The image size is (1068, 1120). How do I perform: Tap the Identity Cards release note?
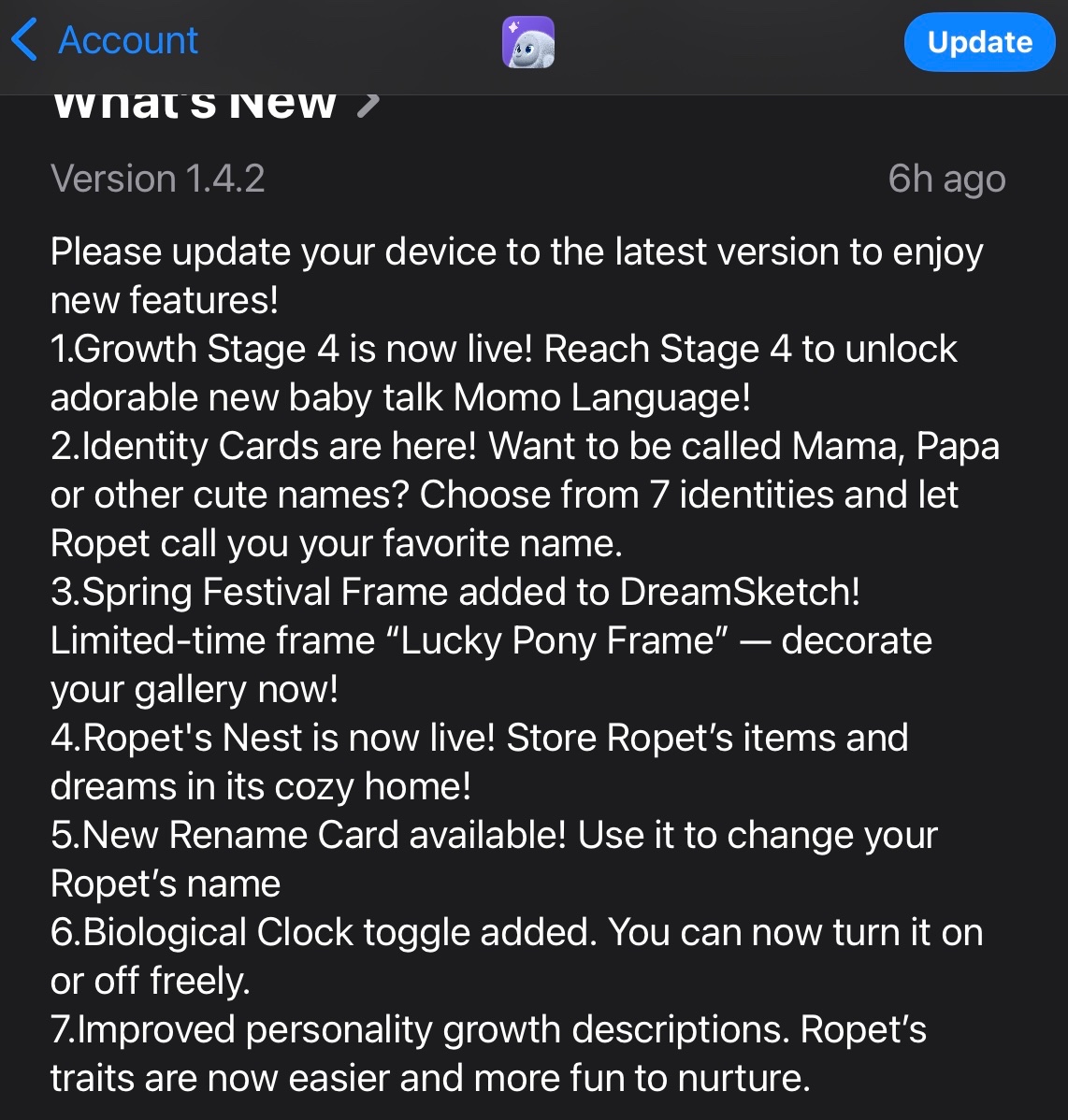[524, 495]
